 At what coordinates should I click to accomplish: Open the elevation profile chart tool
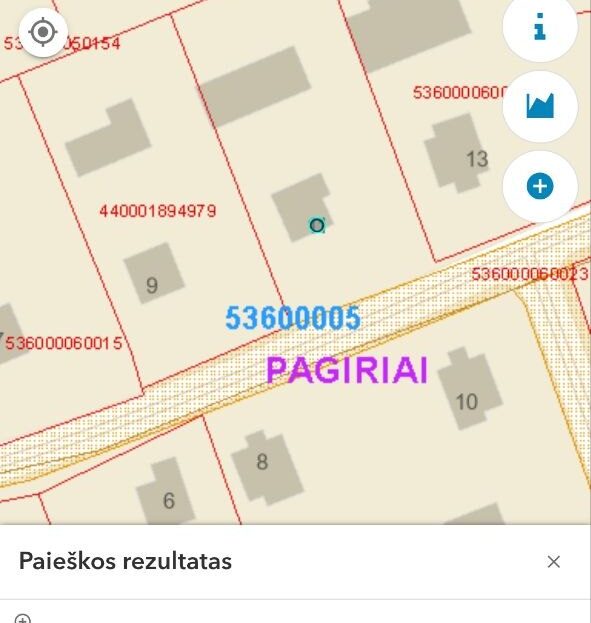[x=540, y=106]
